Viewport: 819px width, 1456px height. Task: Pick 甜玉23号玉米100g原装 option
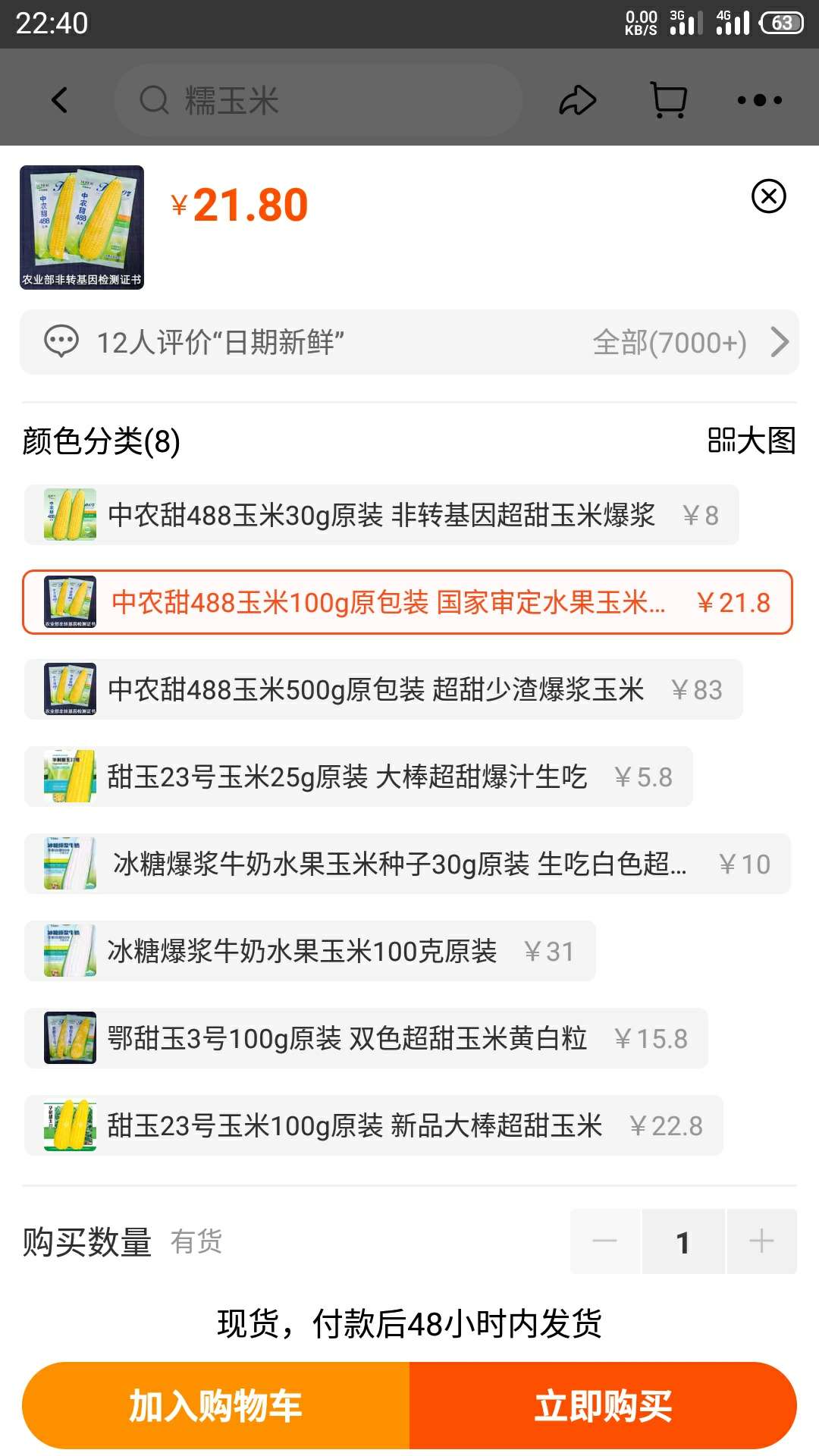pyautogui.click(x=373, y=1125)
